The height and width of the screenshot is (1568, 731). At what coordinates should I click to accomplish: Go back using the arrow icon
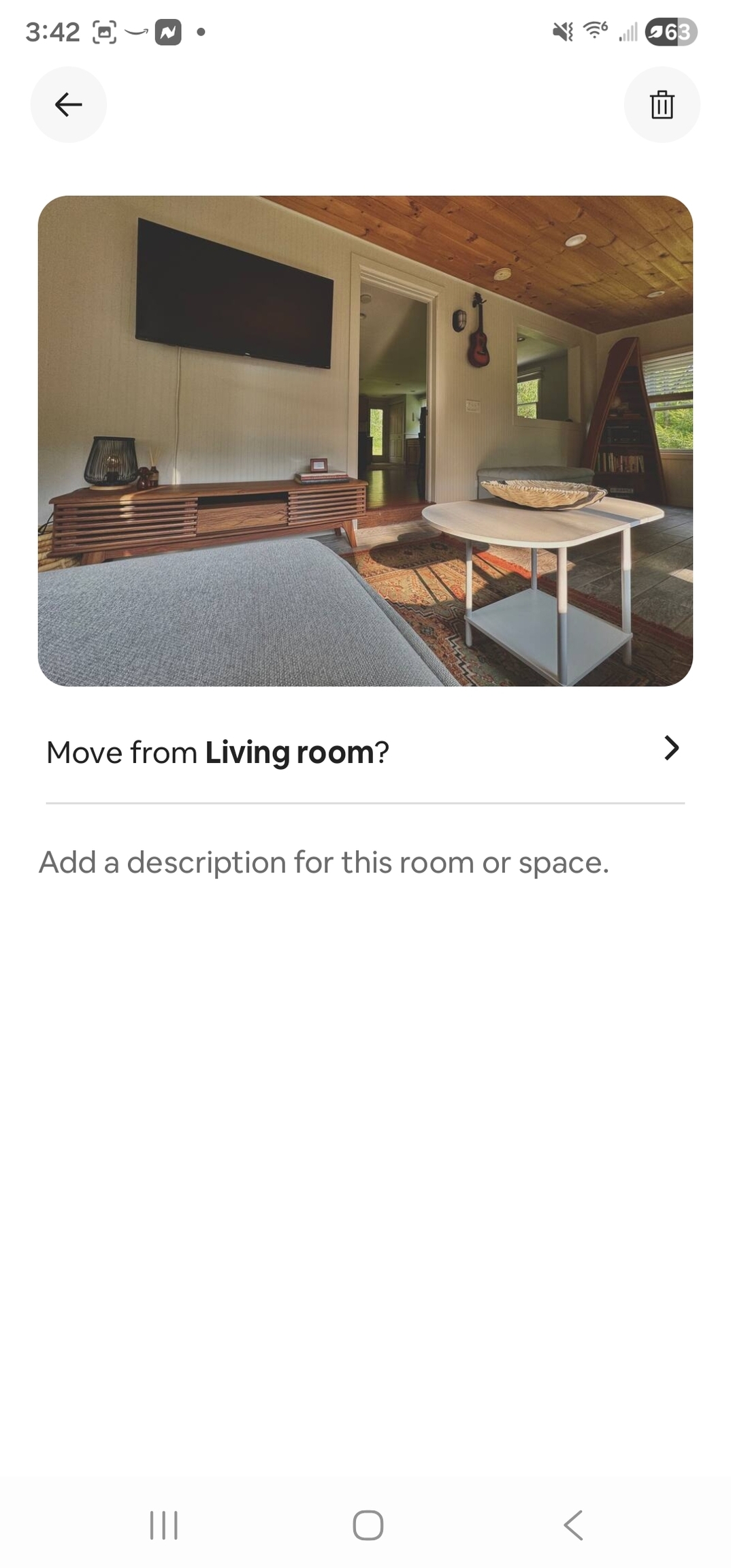[x=68, y=105]
